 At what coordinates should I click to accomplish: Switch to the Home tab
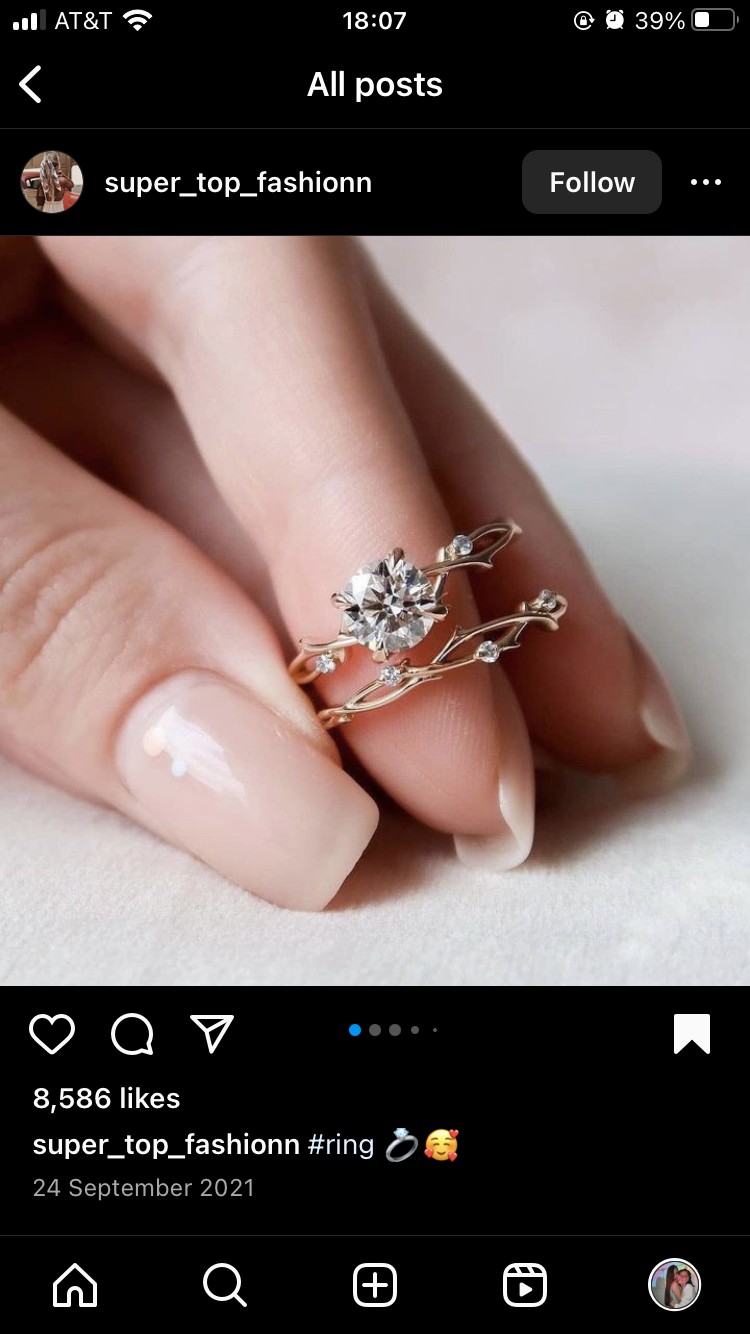point(75,1285)
